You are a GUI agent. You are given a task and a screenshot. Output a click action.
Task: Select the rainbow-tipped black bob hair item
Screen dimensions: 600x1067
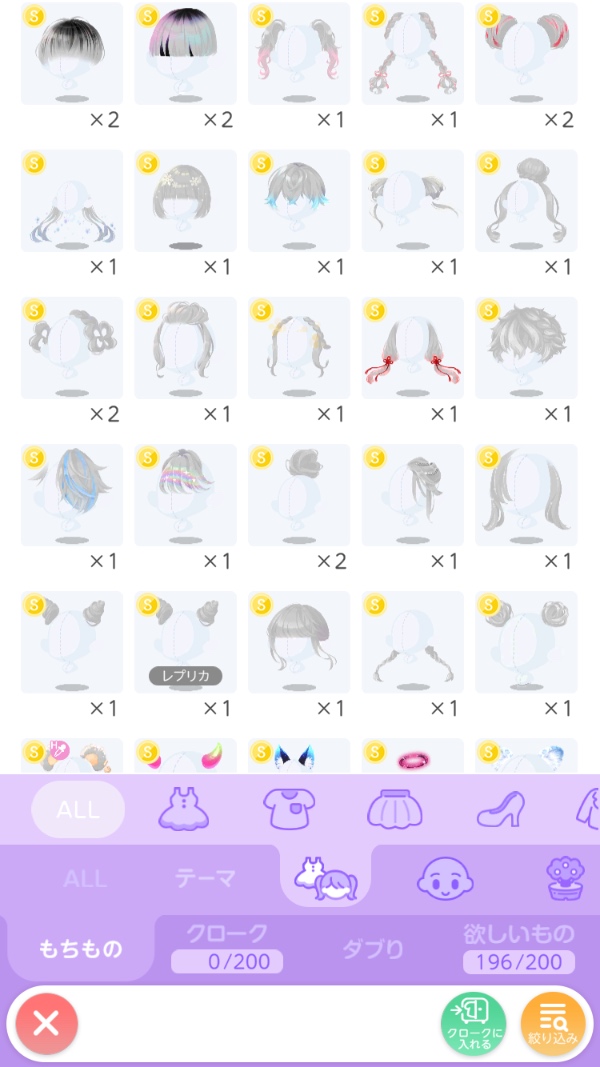click(x=185, y=55)
